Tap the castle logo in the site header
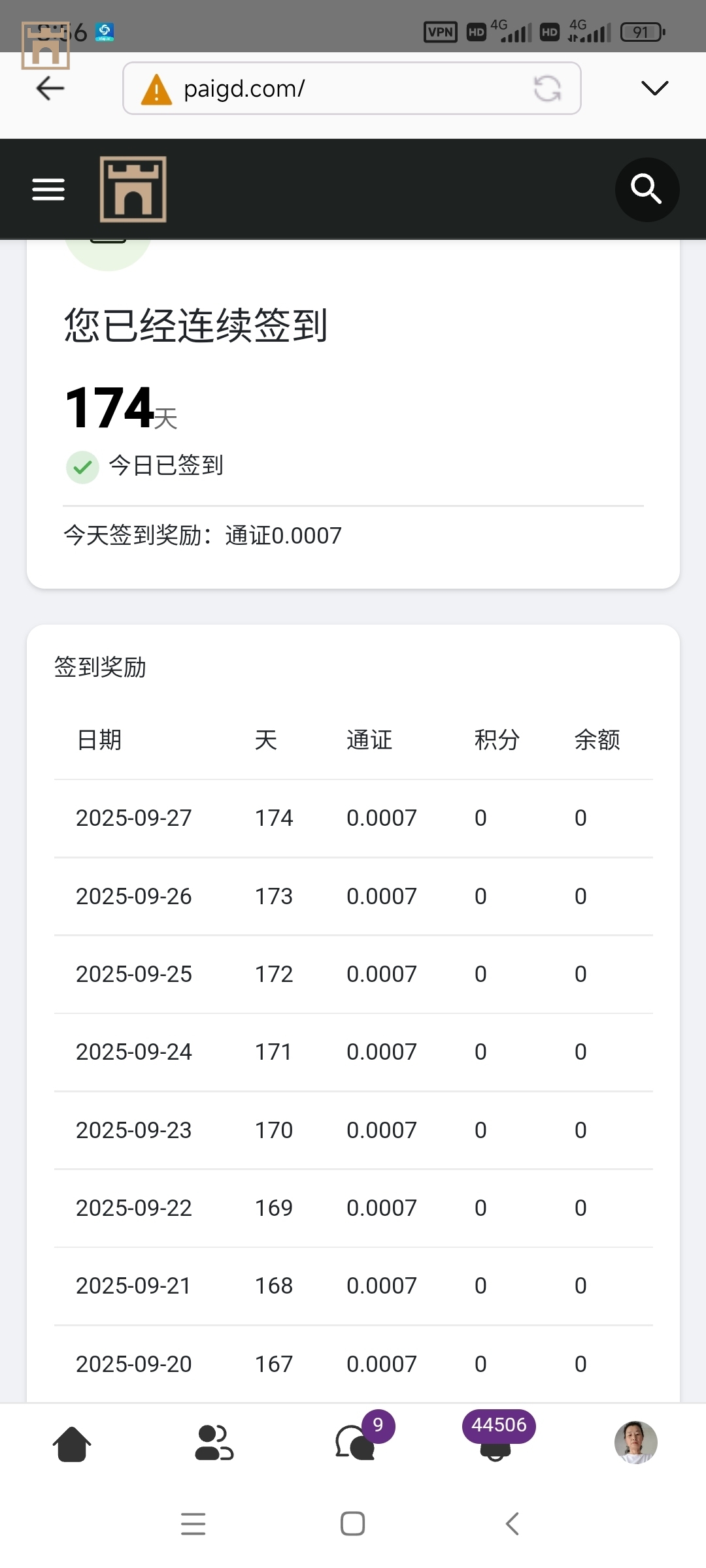This screenshot has height=1568, width=706. (133, 189)
